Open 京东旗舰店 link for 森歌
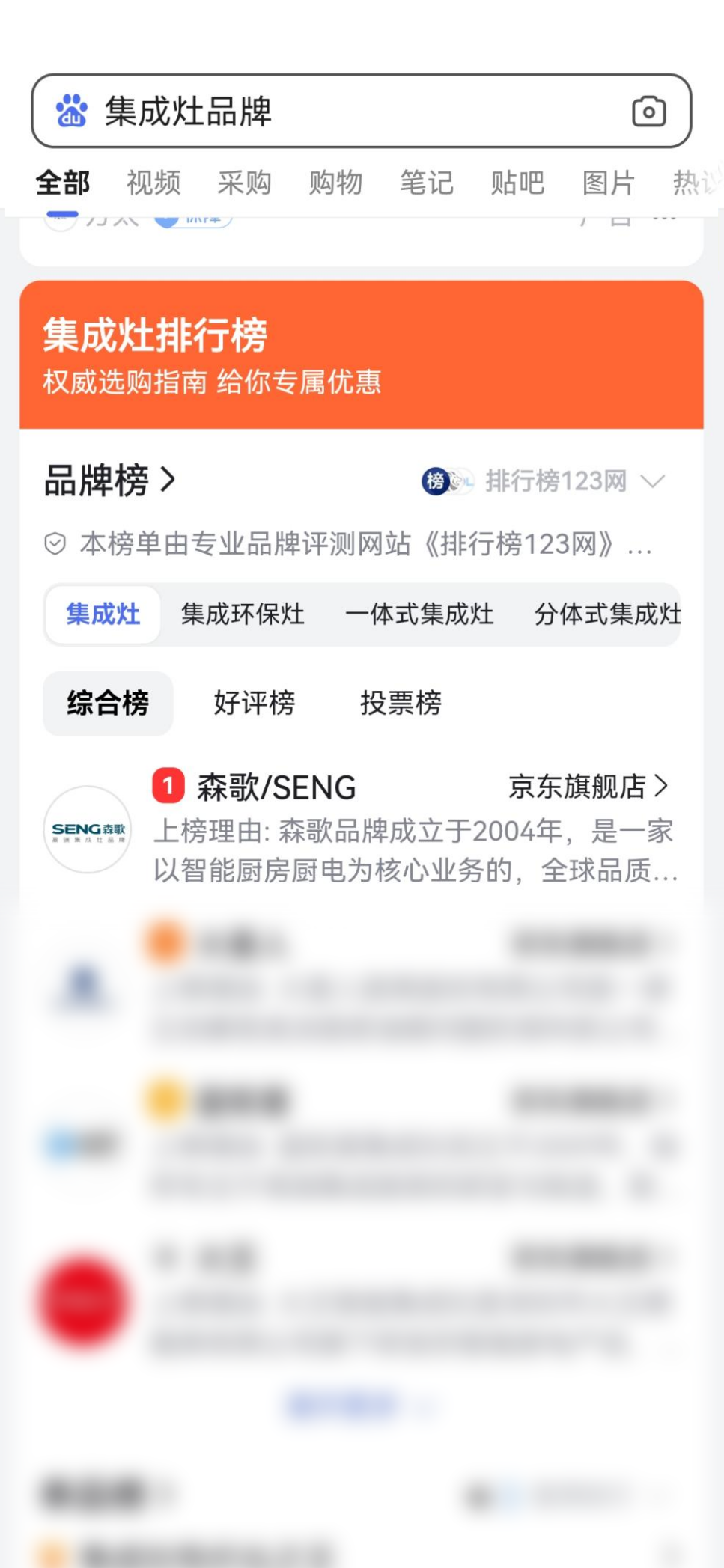The height and width of the screenshot is (1568, 724). 587,787
